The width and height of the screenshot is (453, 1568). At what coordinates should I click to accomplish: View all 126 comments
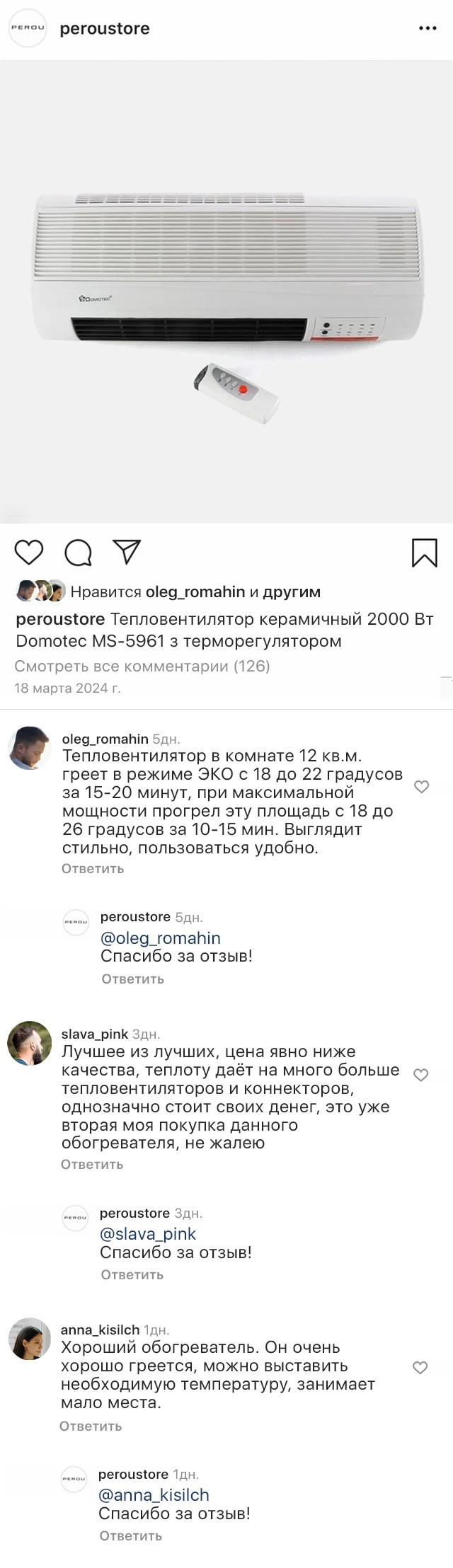pyautogui.click(x=142, y=666)
